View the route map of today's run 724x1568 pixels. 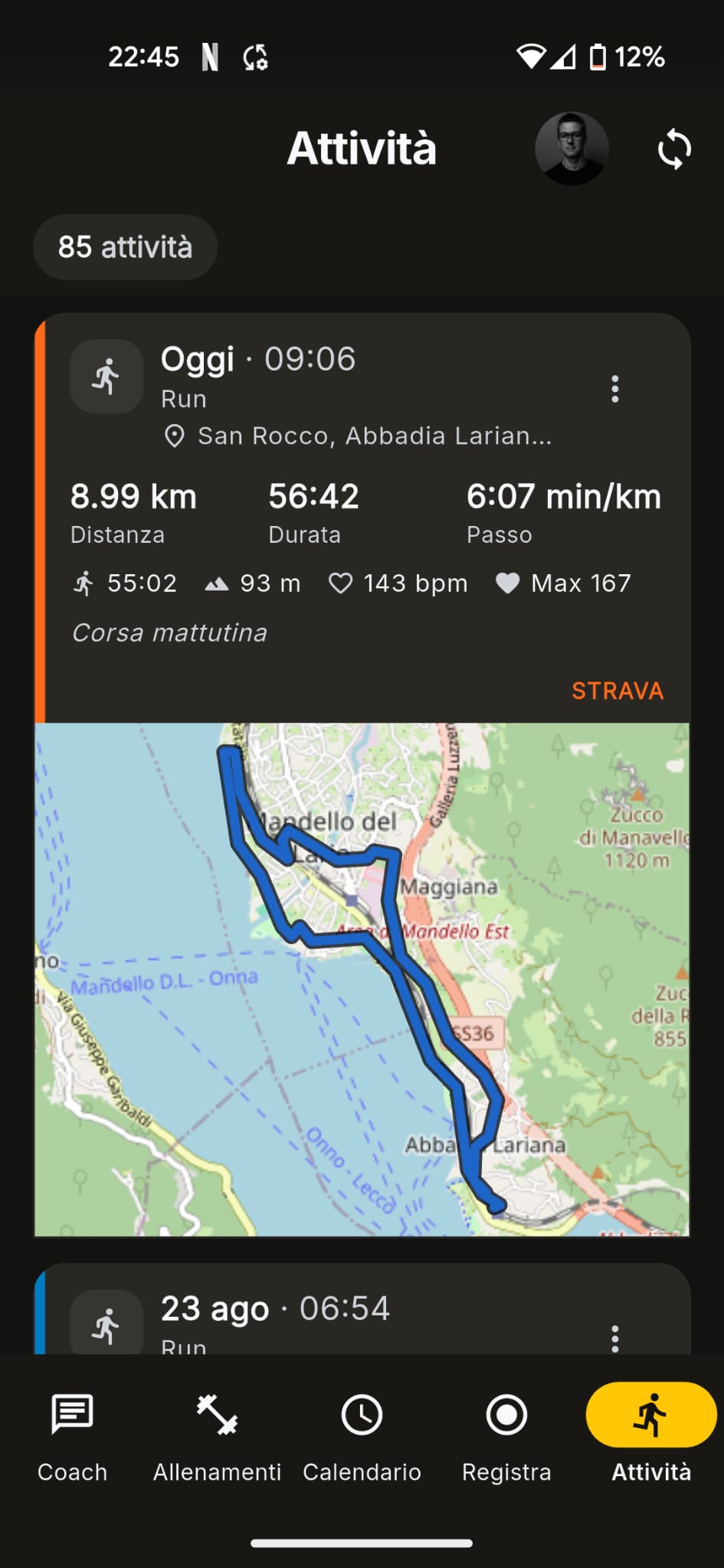pyautogui.click(x=362, y=979)
